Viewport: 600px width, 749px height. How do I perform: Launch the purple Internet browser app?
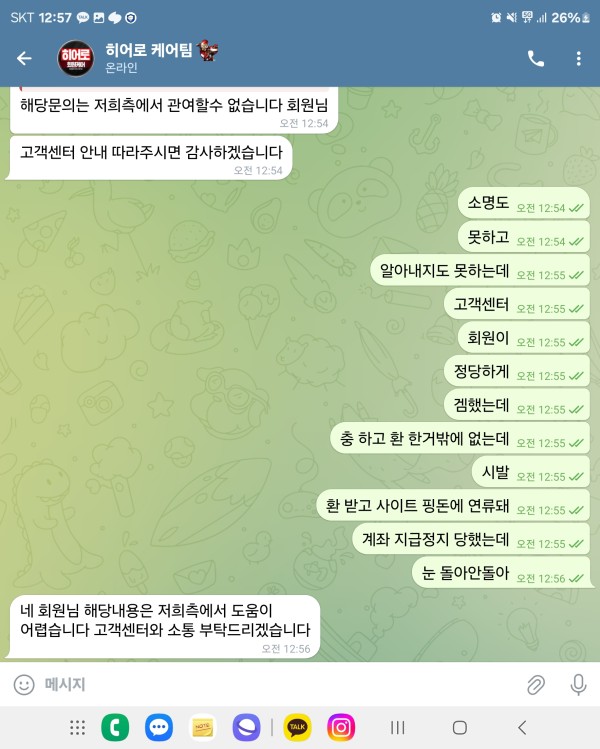[x=245, y=727]
